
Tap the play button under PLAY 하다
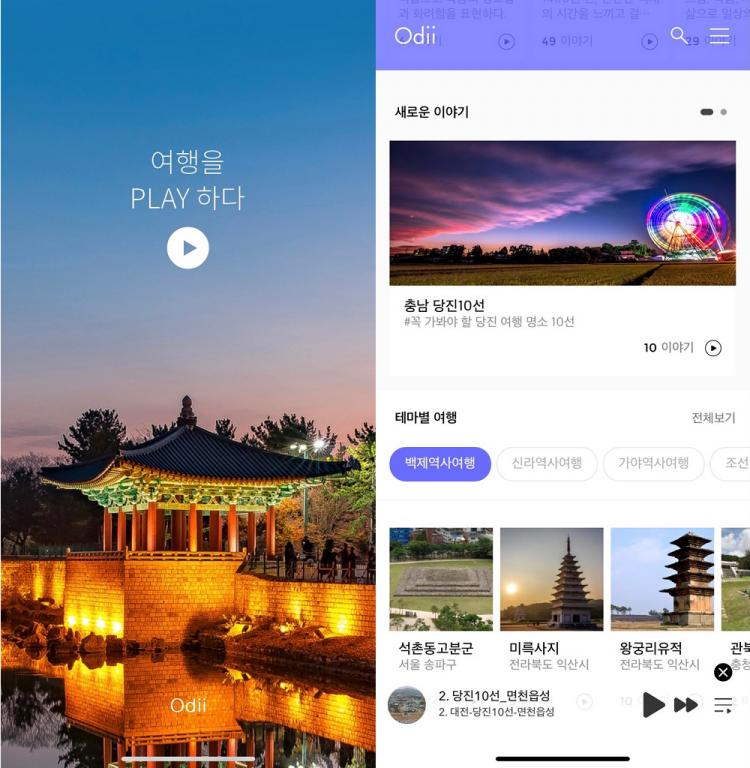[x=188, y=248]
